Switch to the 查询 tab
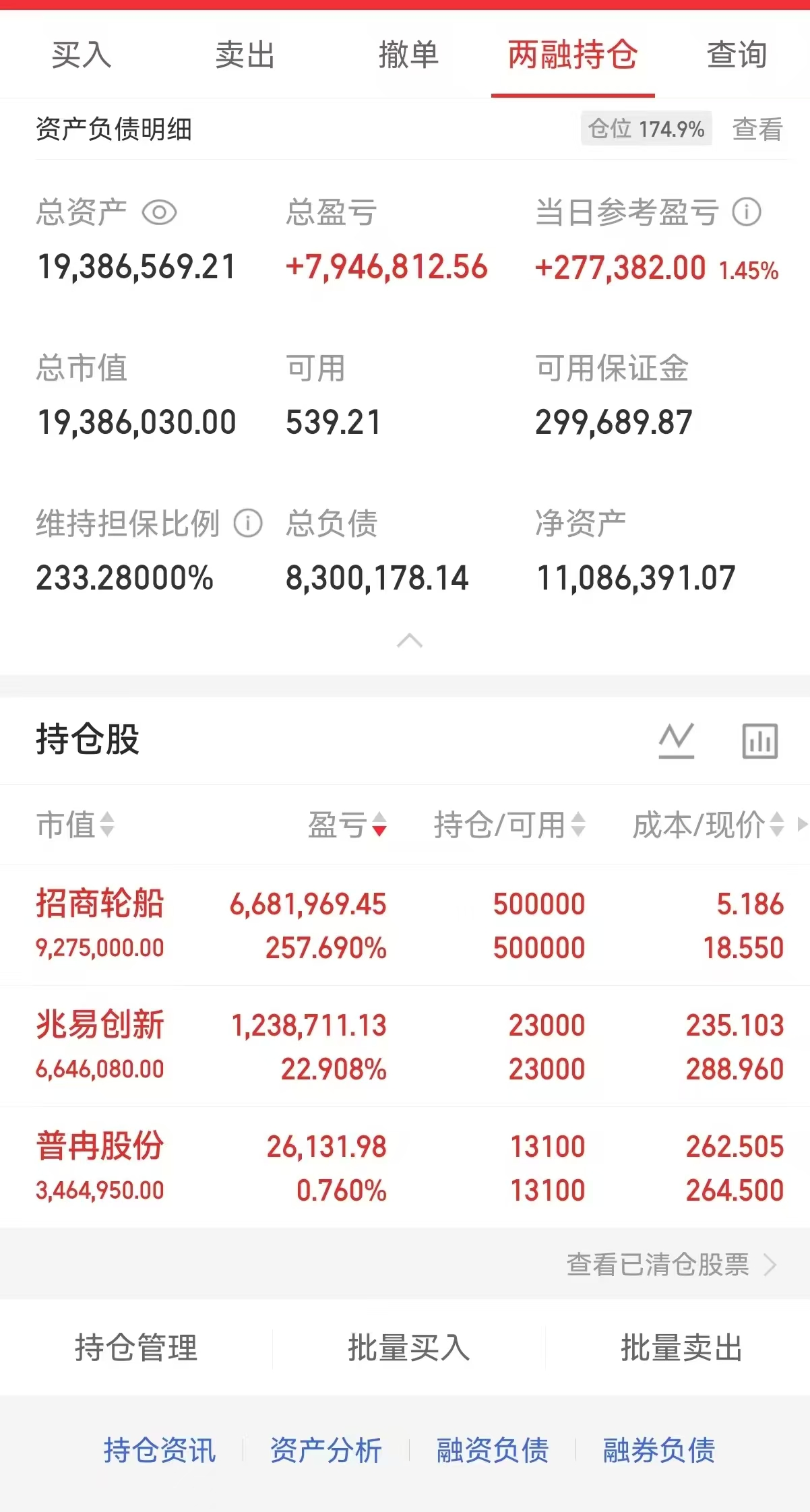The image size is (810, 1512). [737, 55]
